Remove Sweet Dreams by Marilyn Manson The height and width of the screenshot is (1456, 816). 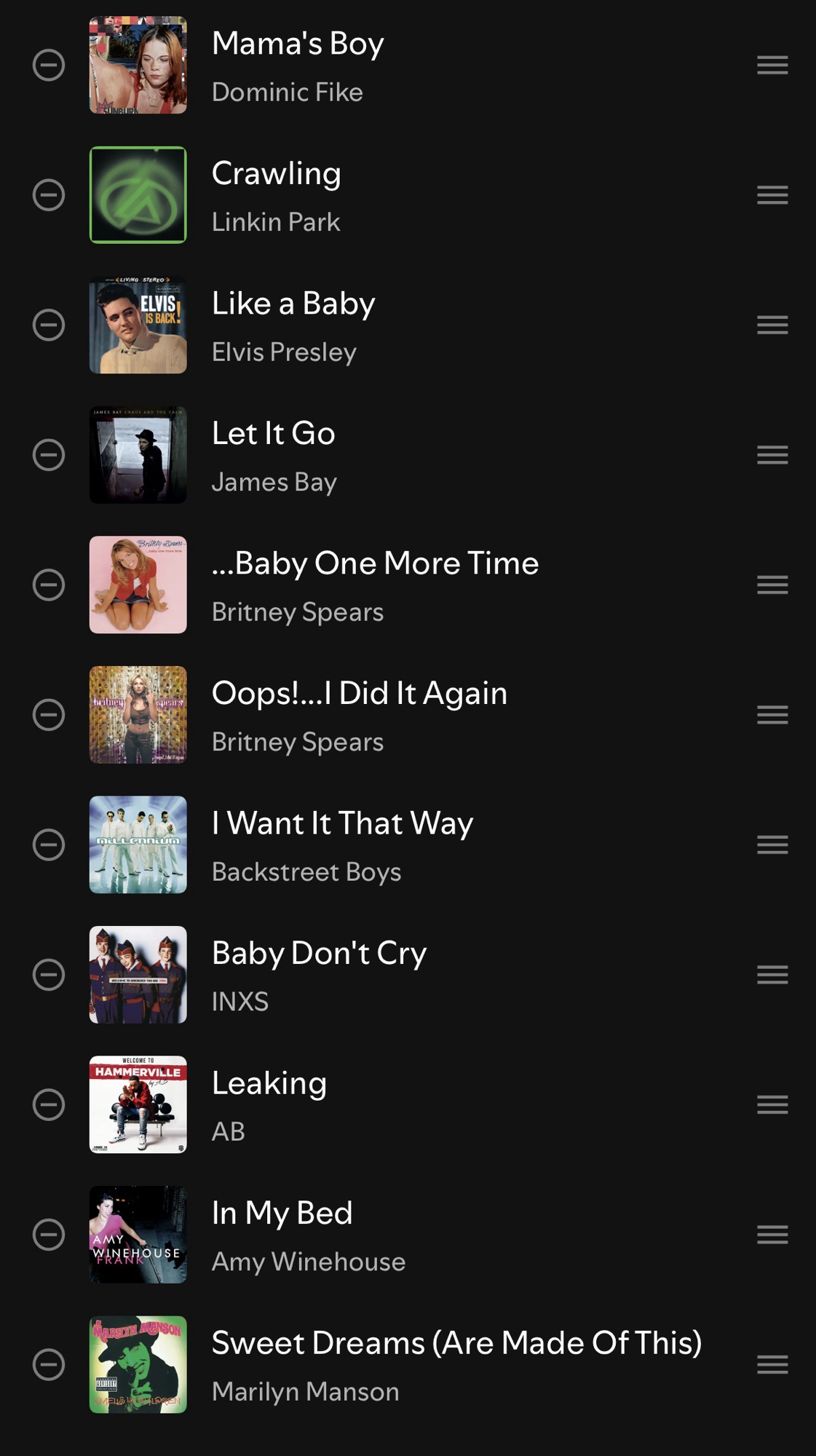click(49, 1365)
